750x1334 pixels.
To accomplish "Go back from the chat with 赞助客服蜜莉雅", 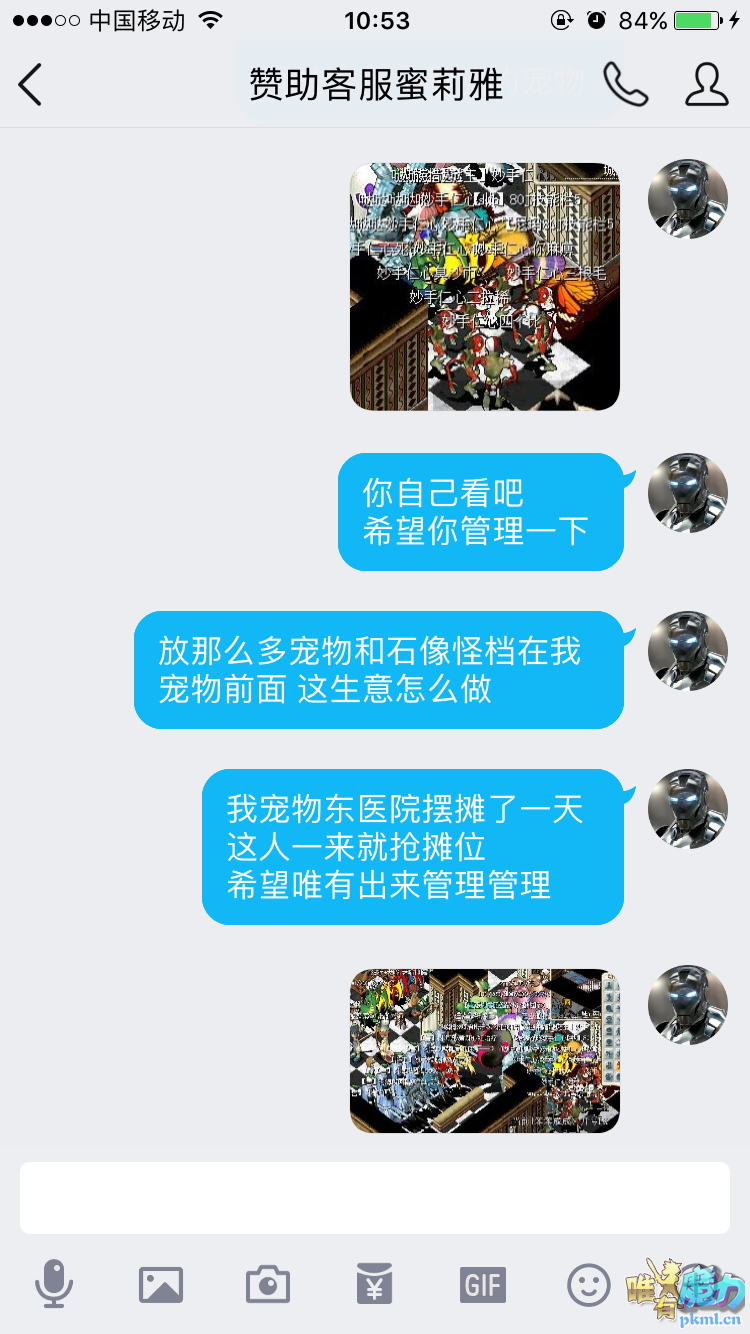I will (x=30, y=84).
